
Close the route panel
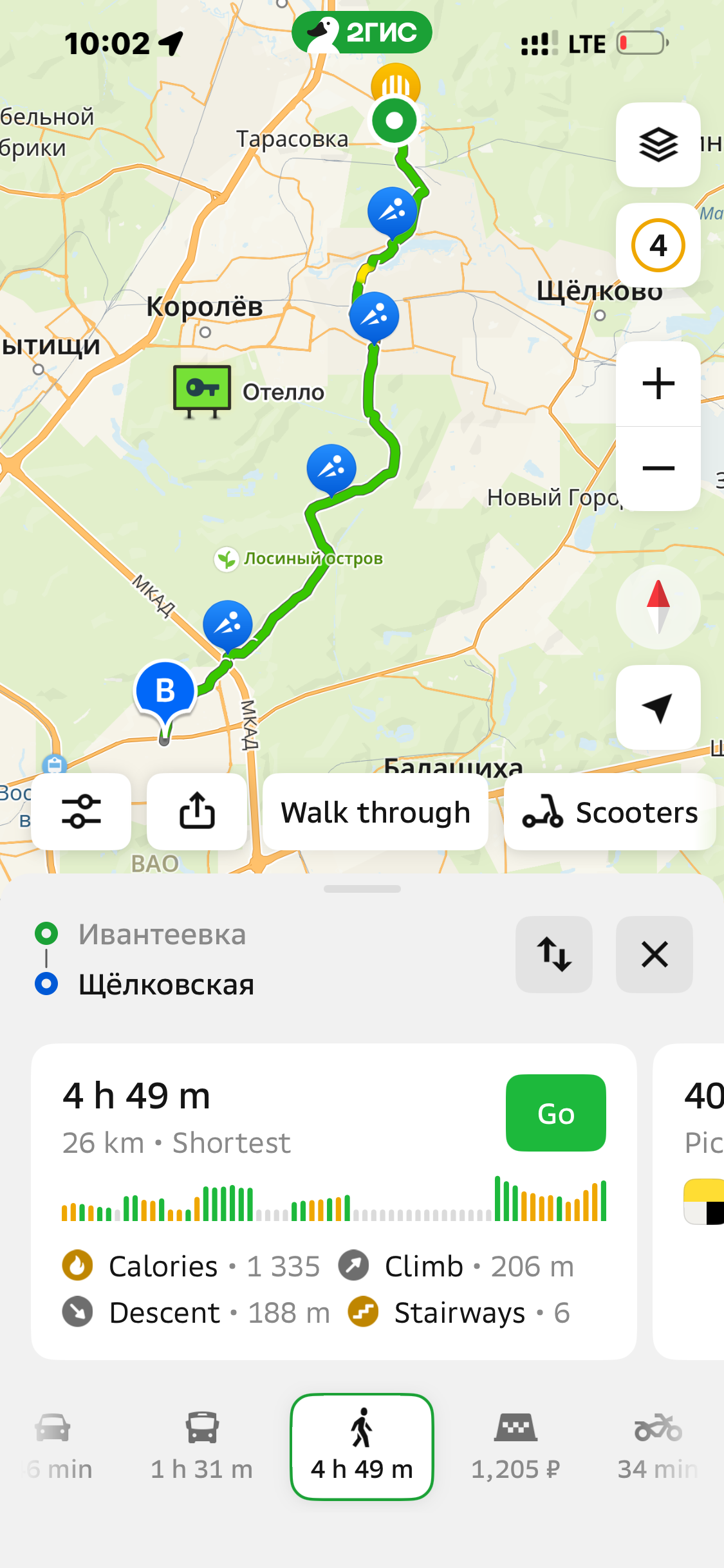pos(654,954)
